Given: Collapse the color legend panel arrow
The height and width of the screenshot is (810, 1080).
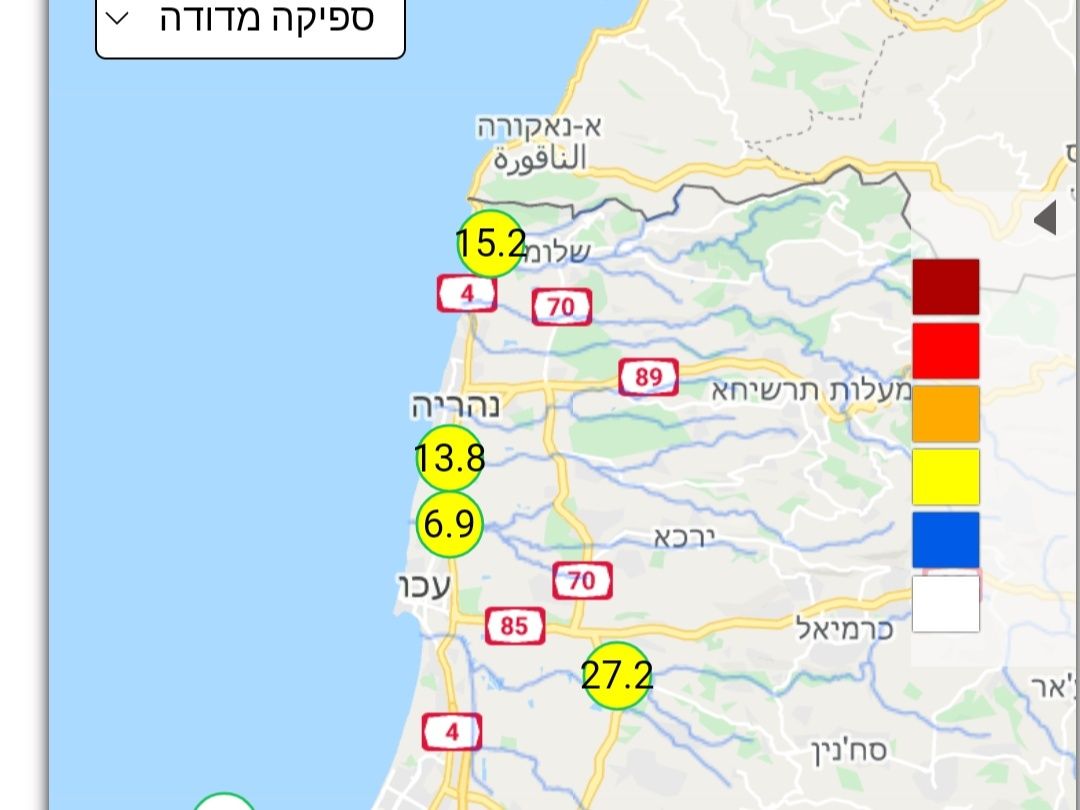Looking at the screenshot, I should click(x=1045, y=218).
